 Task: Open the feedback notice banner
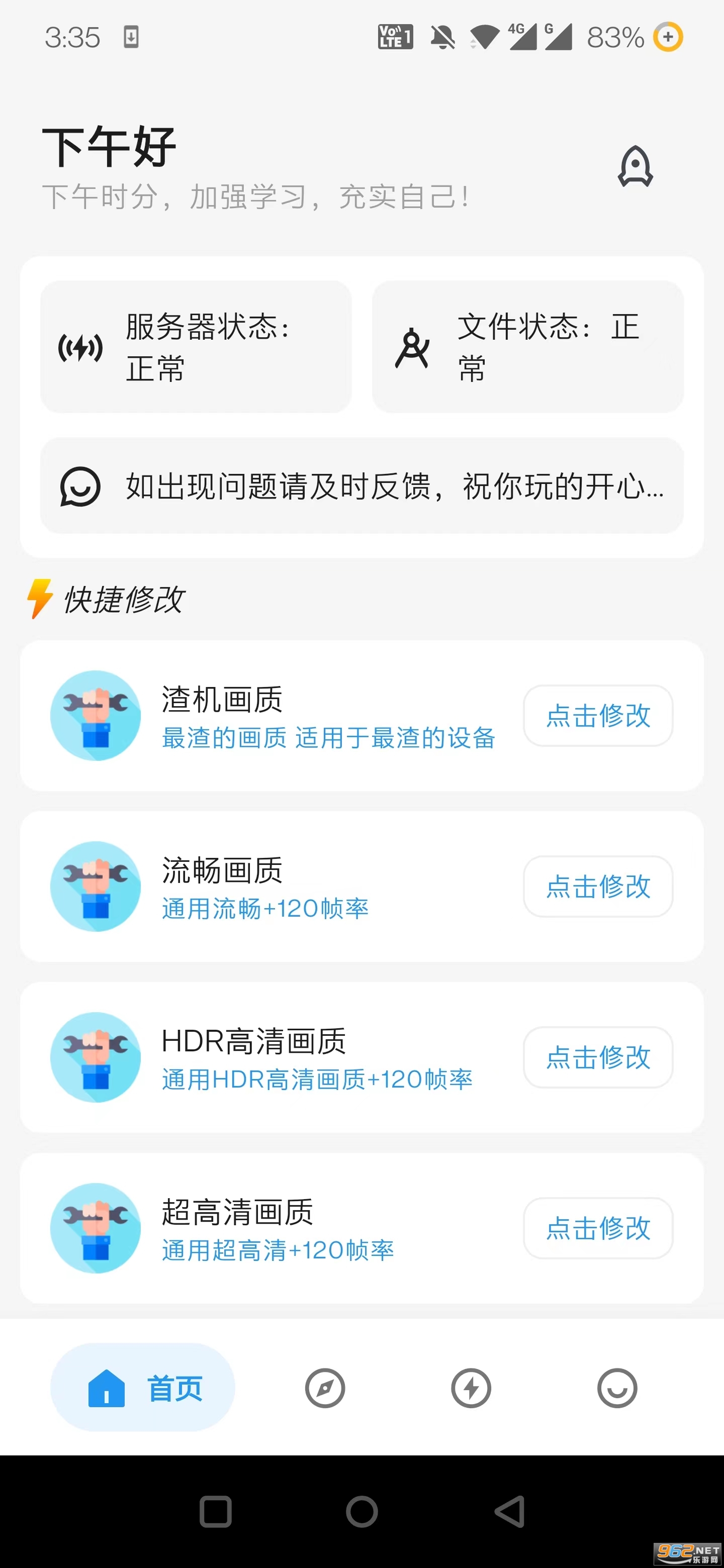[x=361, y=486]
